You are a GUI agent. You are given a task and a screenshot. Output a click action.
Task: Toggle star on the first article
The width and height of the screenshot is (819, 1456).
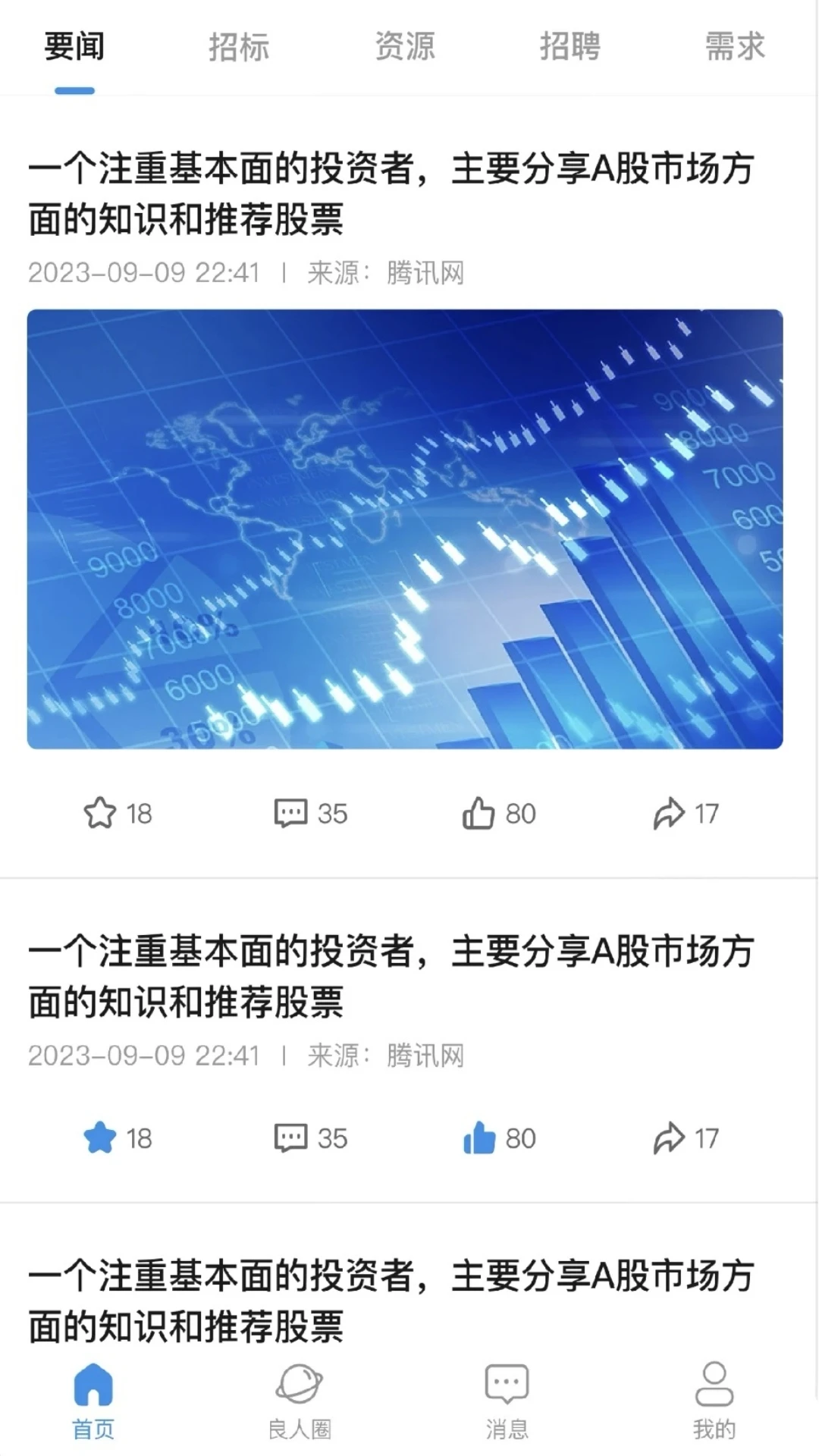click(99, 813)
